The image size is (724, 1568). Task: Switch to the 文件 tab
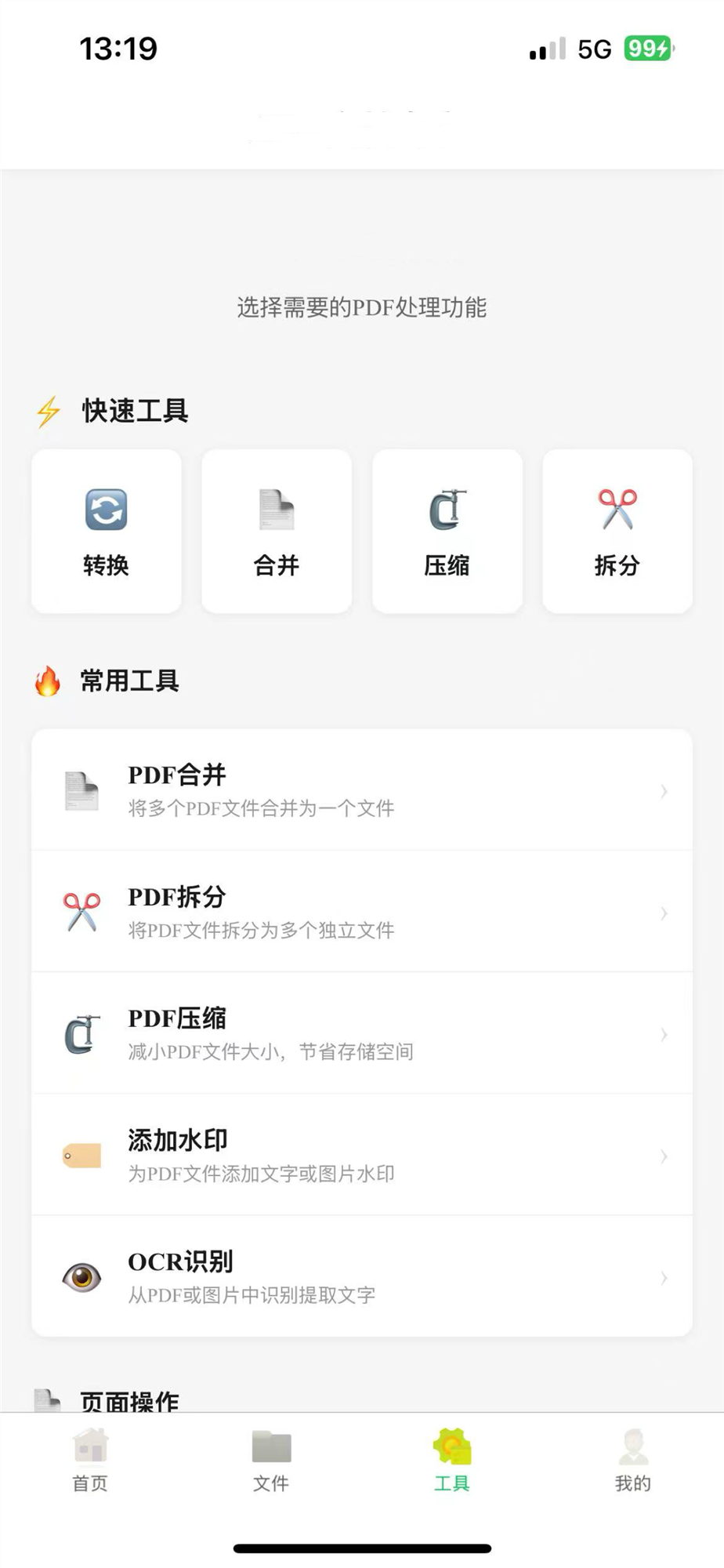[x=271, y=1462]
